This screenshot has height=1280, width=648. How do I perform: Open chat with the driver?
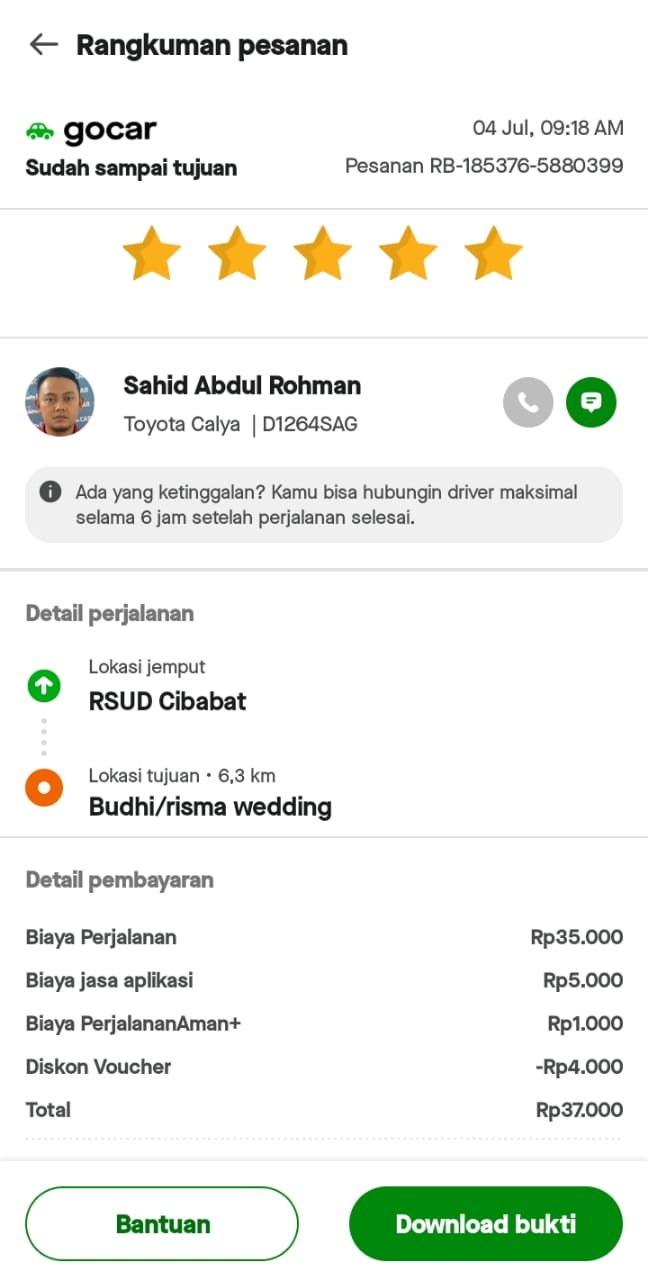point(591,402)
